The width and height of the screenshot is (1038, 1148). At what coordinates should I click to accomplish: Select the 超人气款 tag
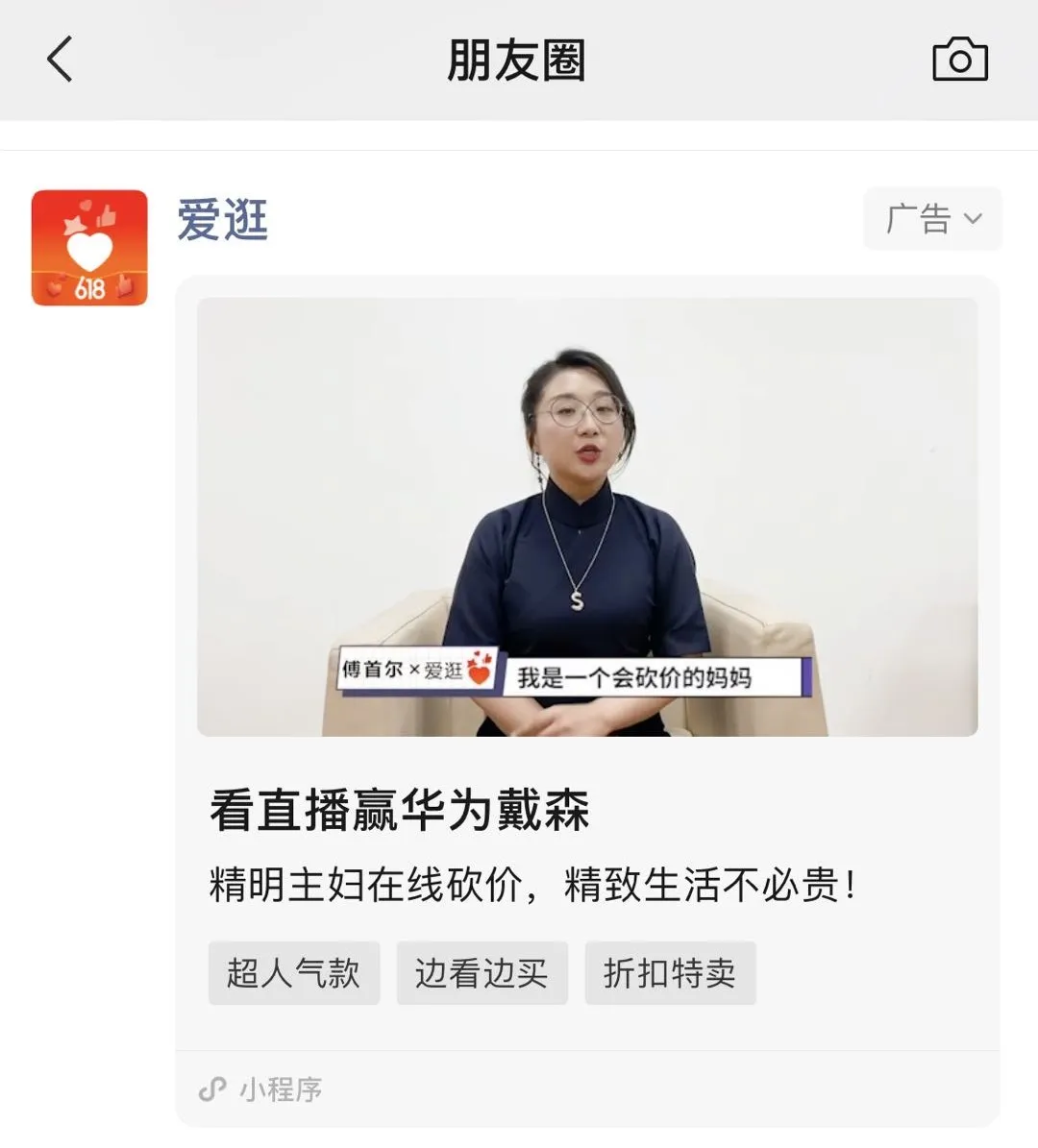click(x=293, y=973)
